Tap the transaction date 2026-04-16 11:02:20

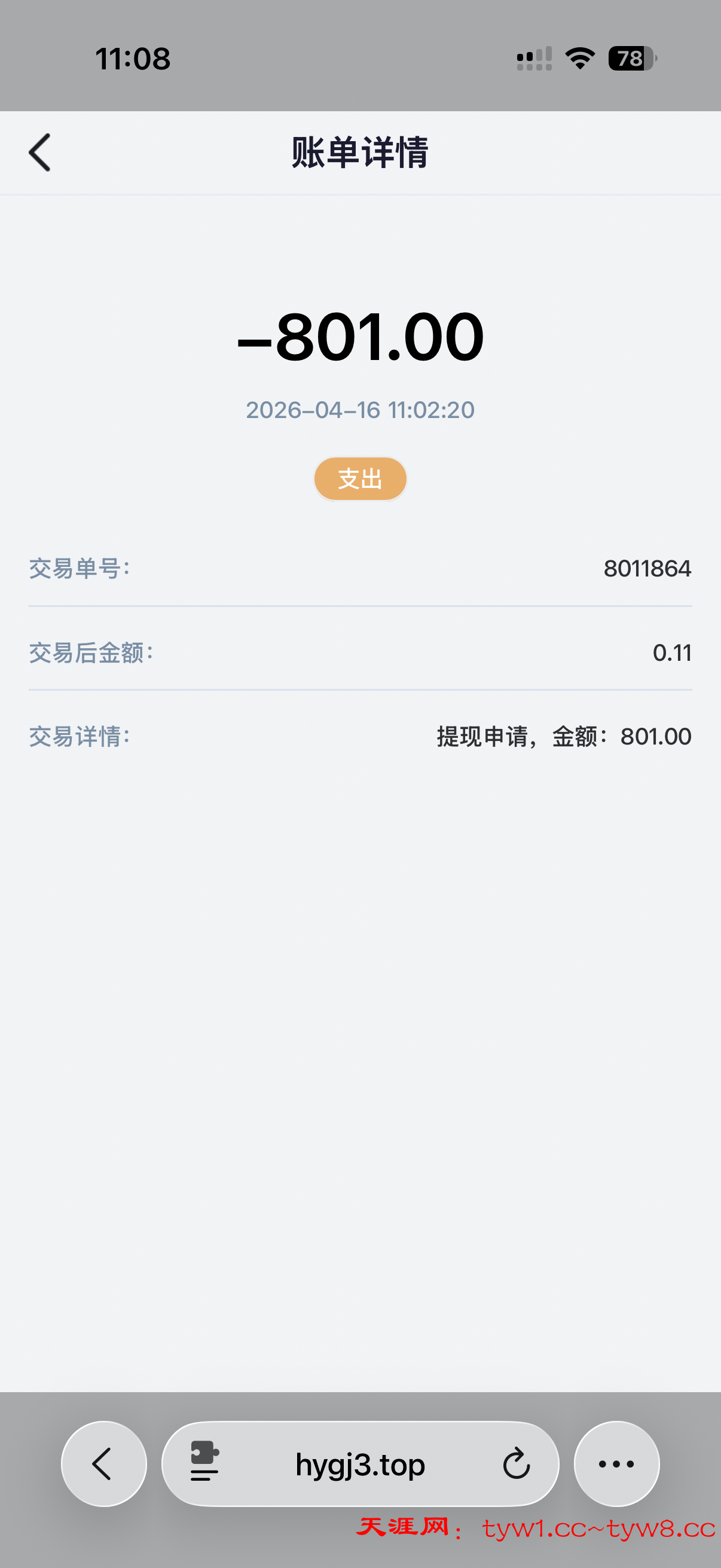[x=360, y=410]
